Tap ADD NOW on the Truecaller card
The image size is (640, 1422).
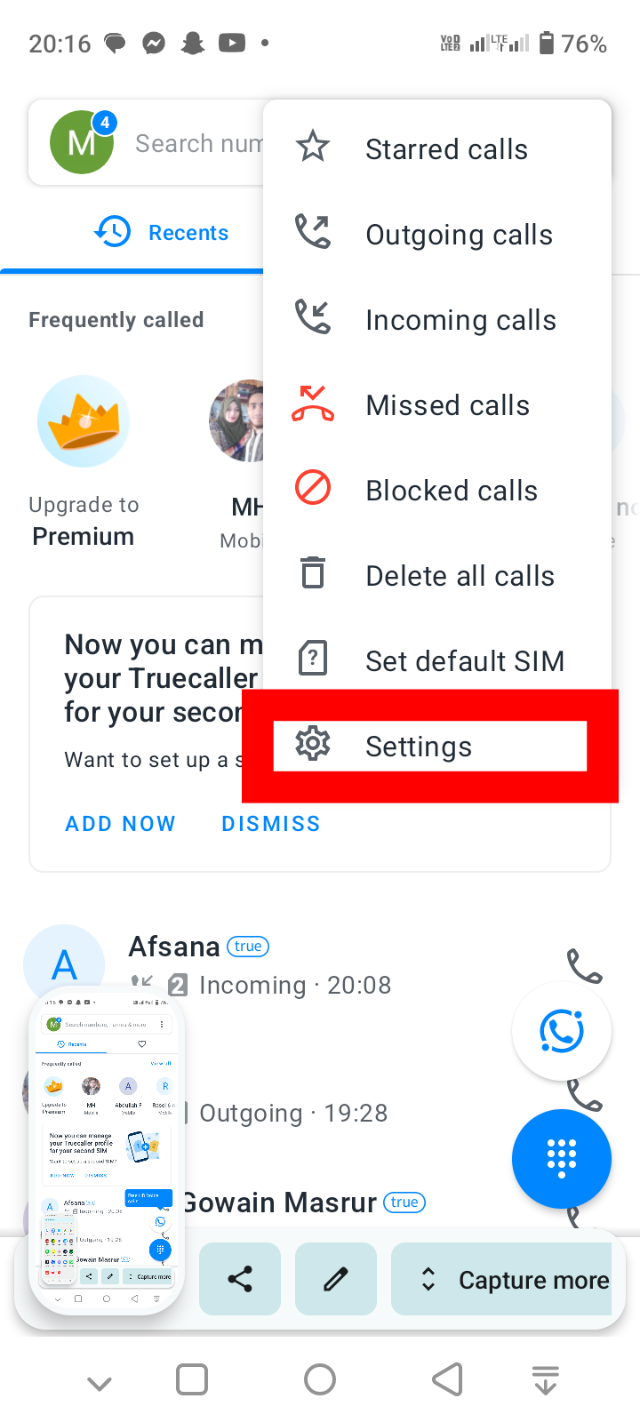(x=120, y=824)
